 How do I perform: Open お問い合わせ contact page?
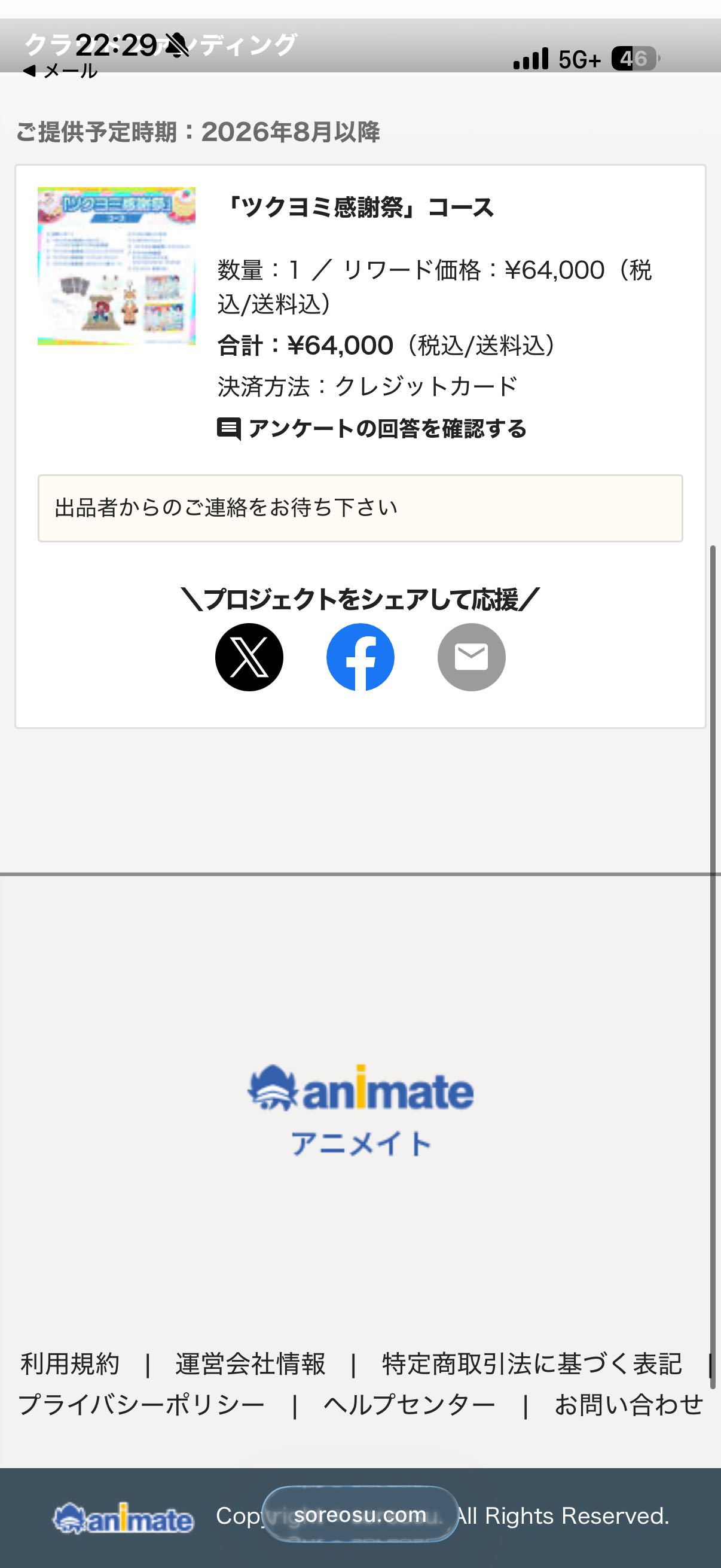[x=628, y=1405]
